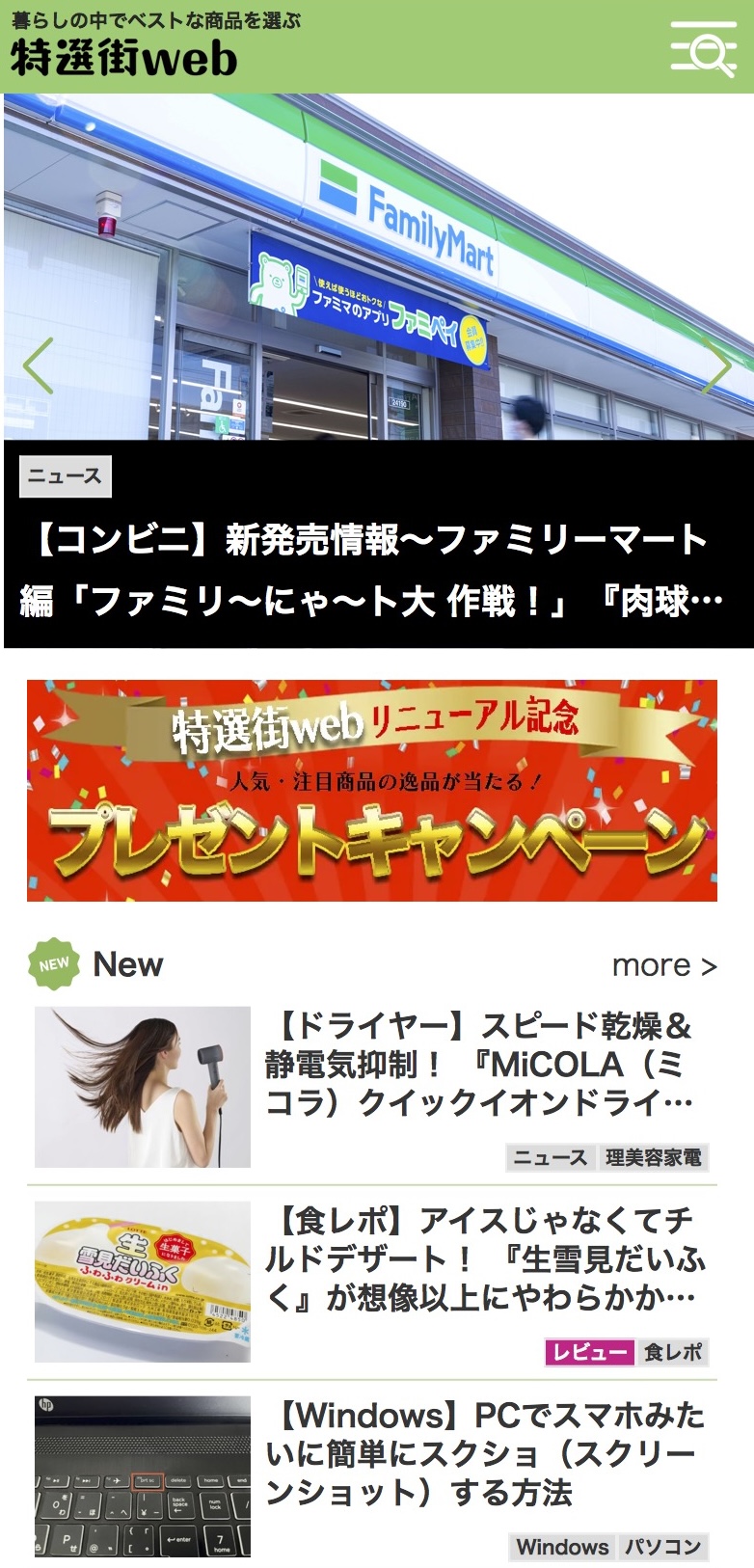
Task: Show the next carousel slide
Action: pyautogui.click(x=716, y=365)
